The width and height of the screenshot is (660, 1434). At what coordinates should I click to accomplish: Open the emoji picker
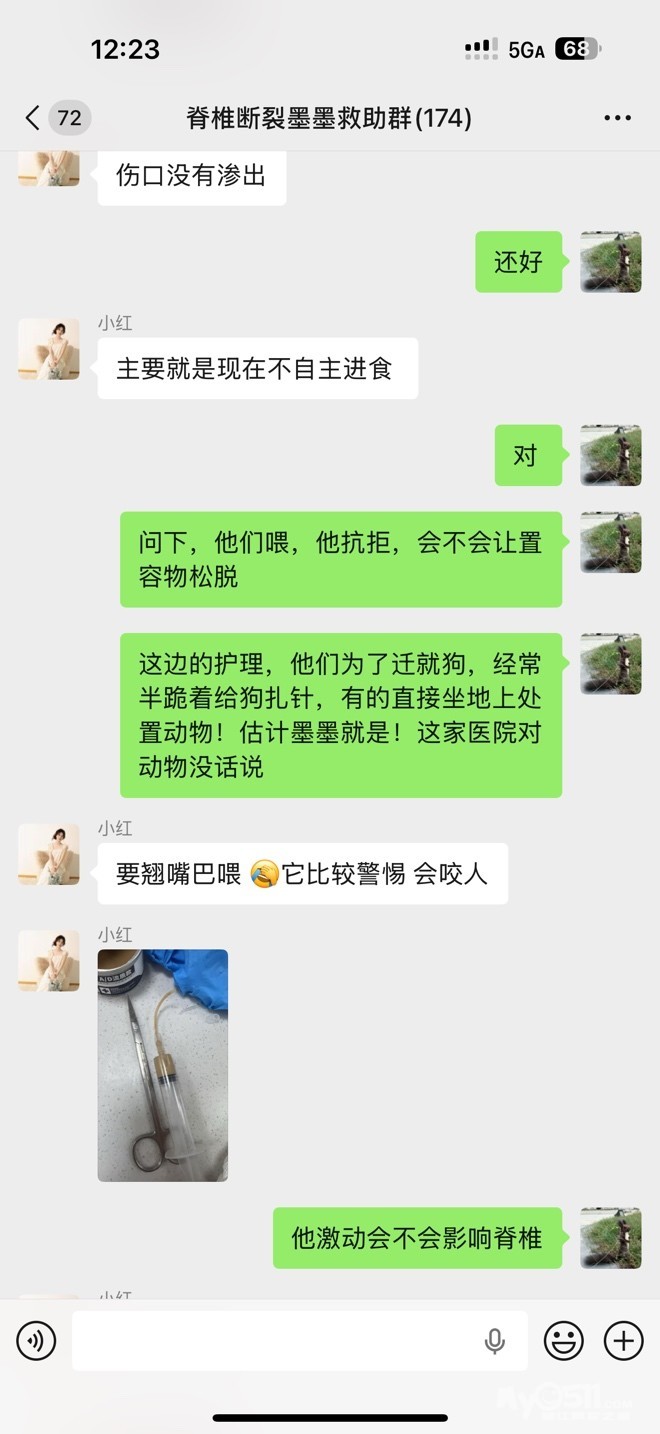pyautogui.click(x=563, y=1340)
